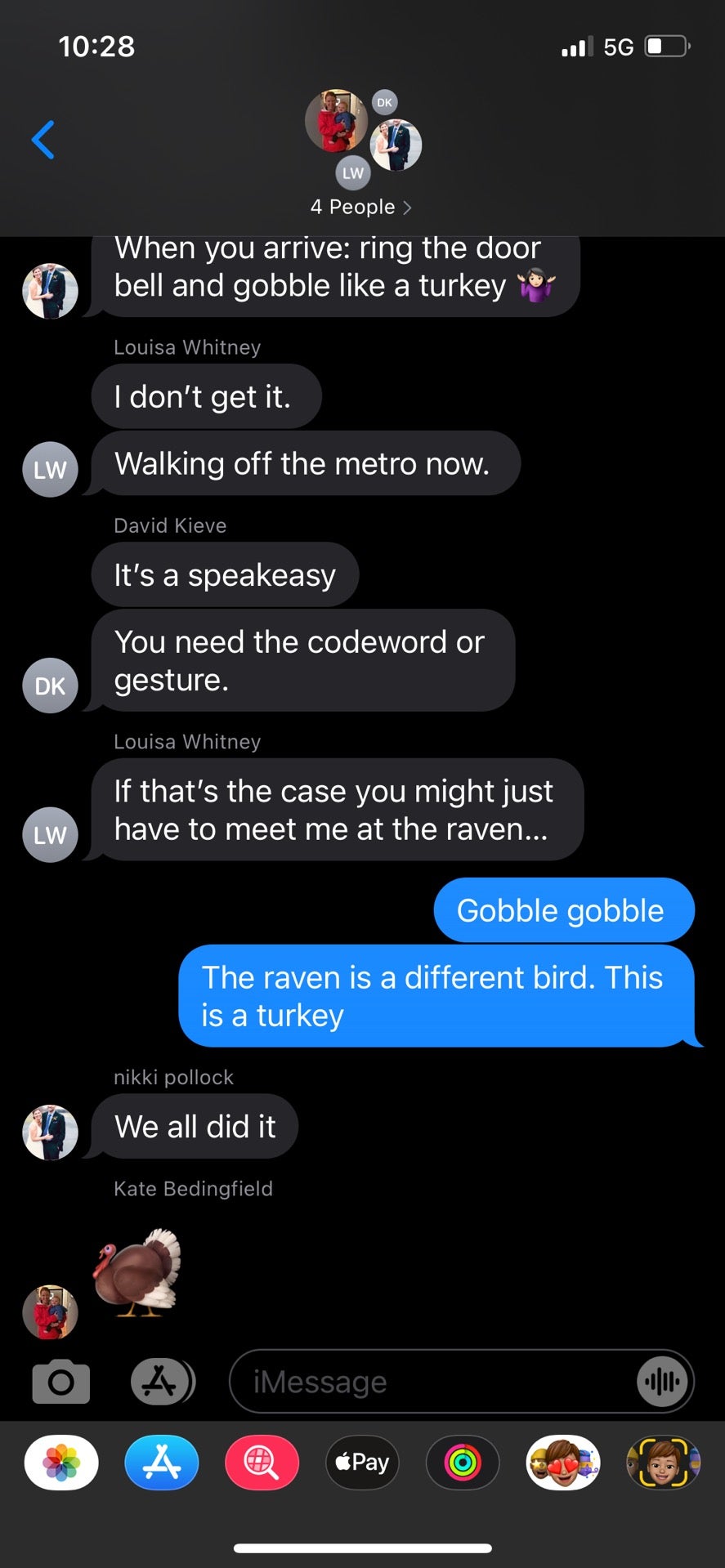
Task: Open the Fitness activity rings app
Action: 463,1463
